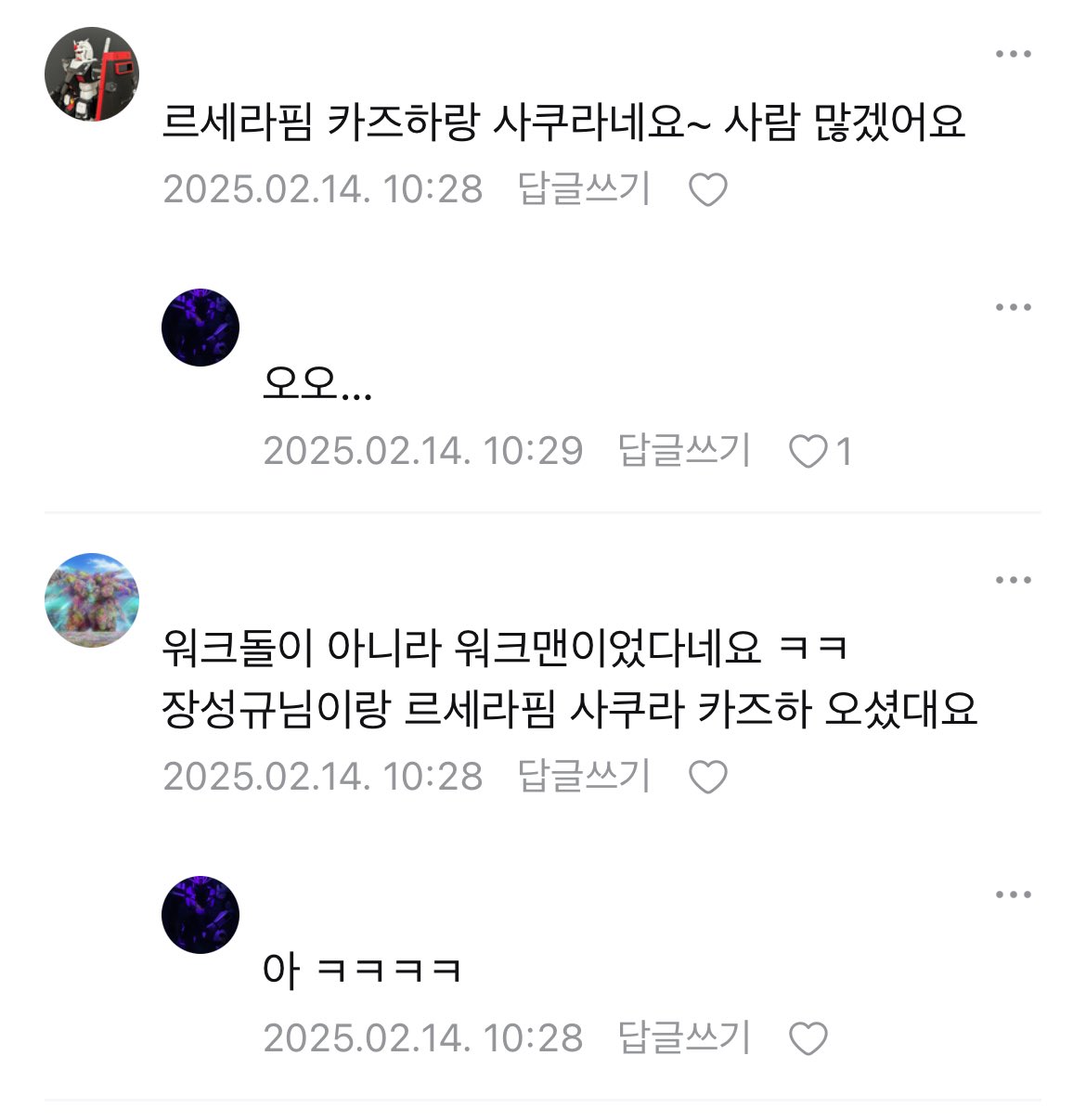
Task: Tap 답글쓰기 below the 아 ㅋㅋㅋㅋ reply
Action: (x=684, y=1037)
